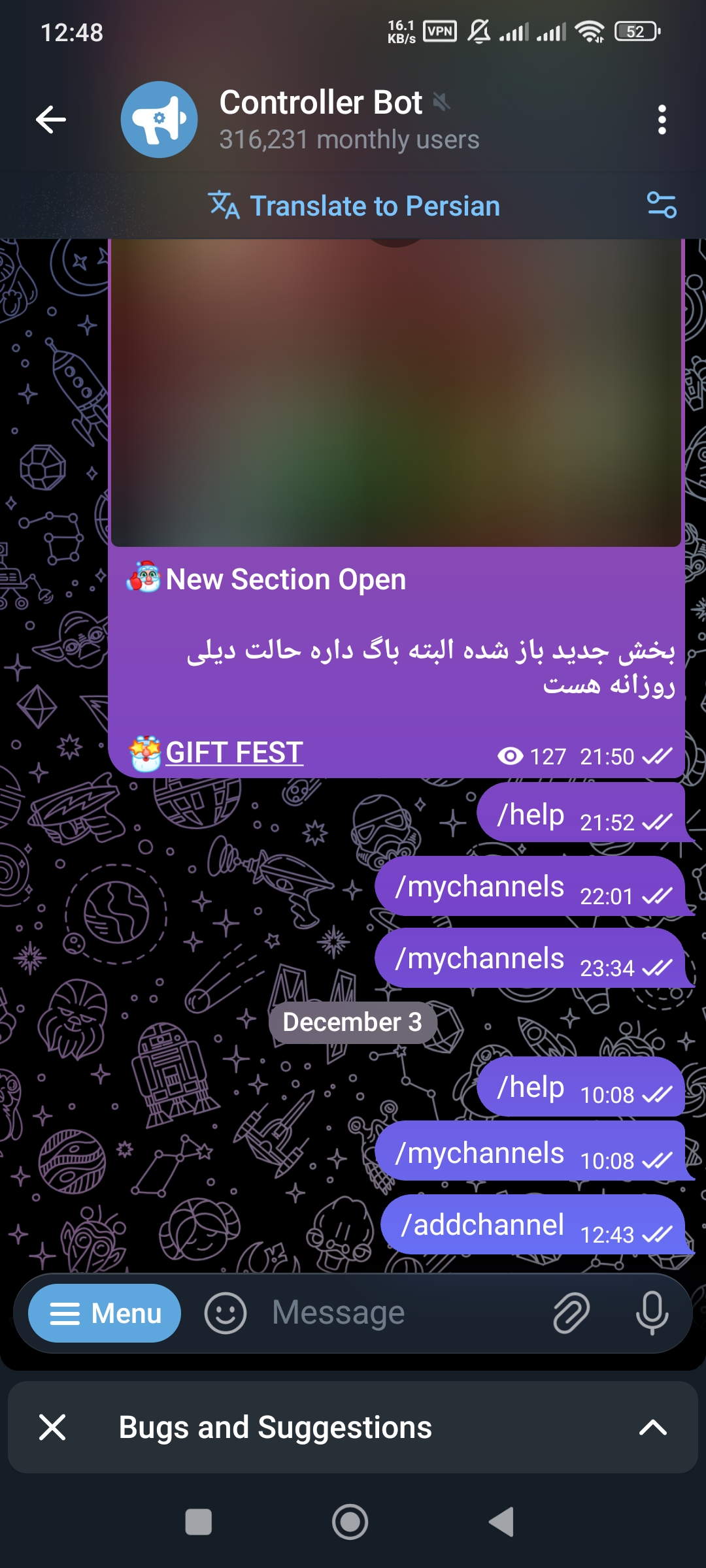Close the Bugs and Suggestions panel
706x1568 pixels.
(52, 1427)
